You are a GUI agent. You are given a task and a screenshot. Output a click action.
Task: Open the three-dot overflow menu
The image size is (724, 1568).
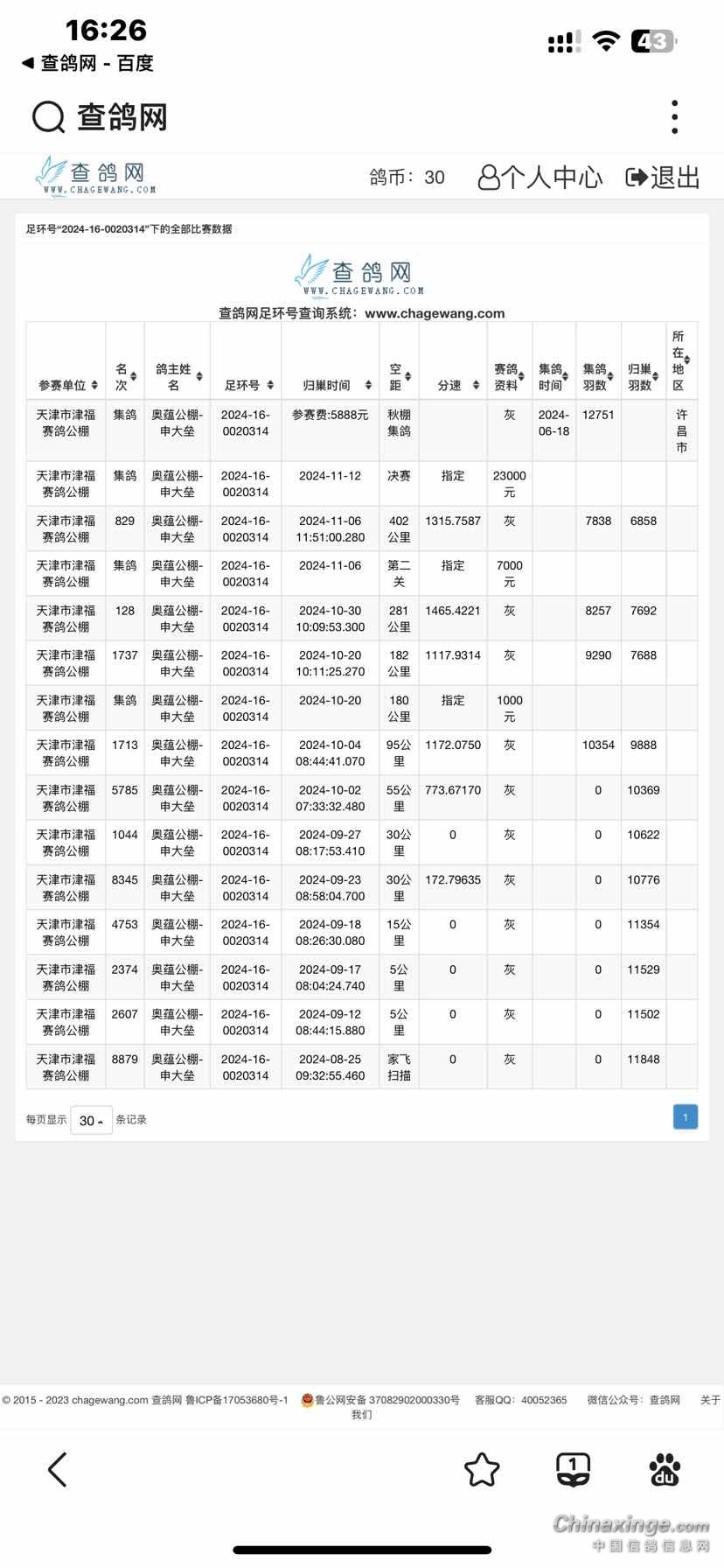coord(674,117)
